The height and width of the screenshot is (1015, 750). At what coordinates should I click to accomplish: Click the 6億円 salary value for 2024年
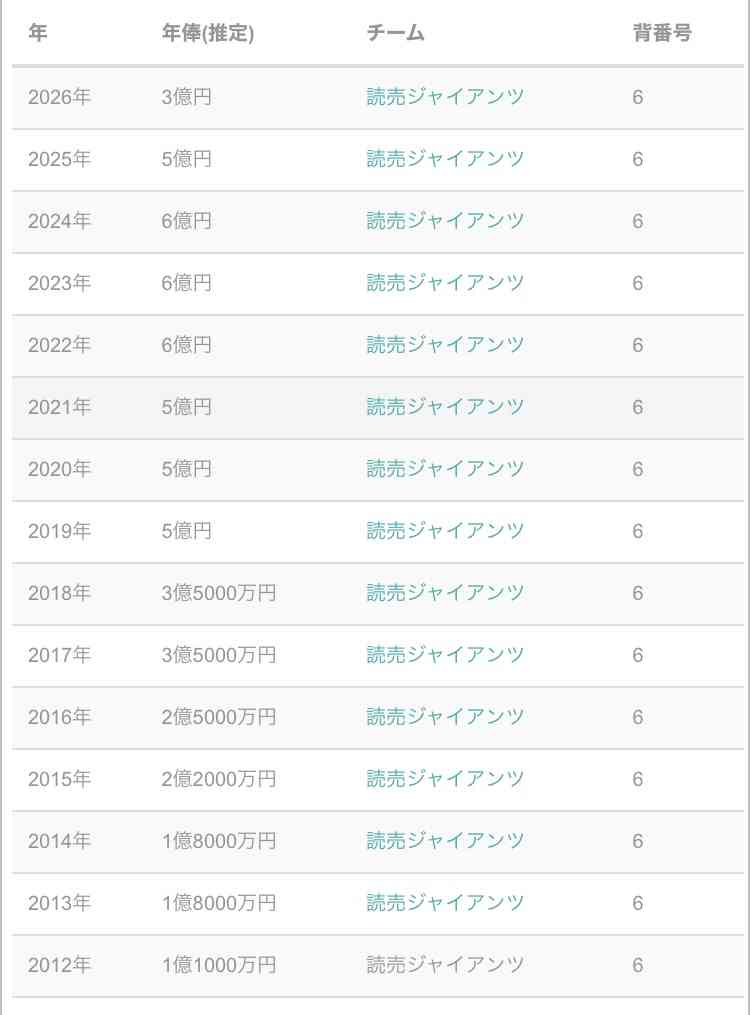click(187, 221)
